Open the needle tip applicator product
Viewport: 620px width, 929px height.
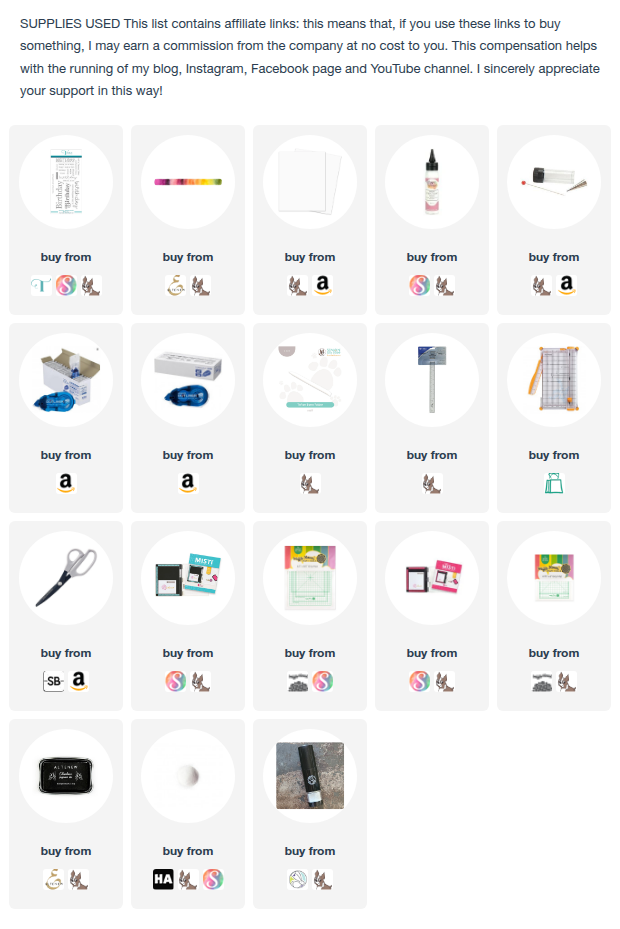point(553,182)
